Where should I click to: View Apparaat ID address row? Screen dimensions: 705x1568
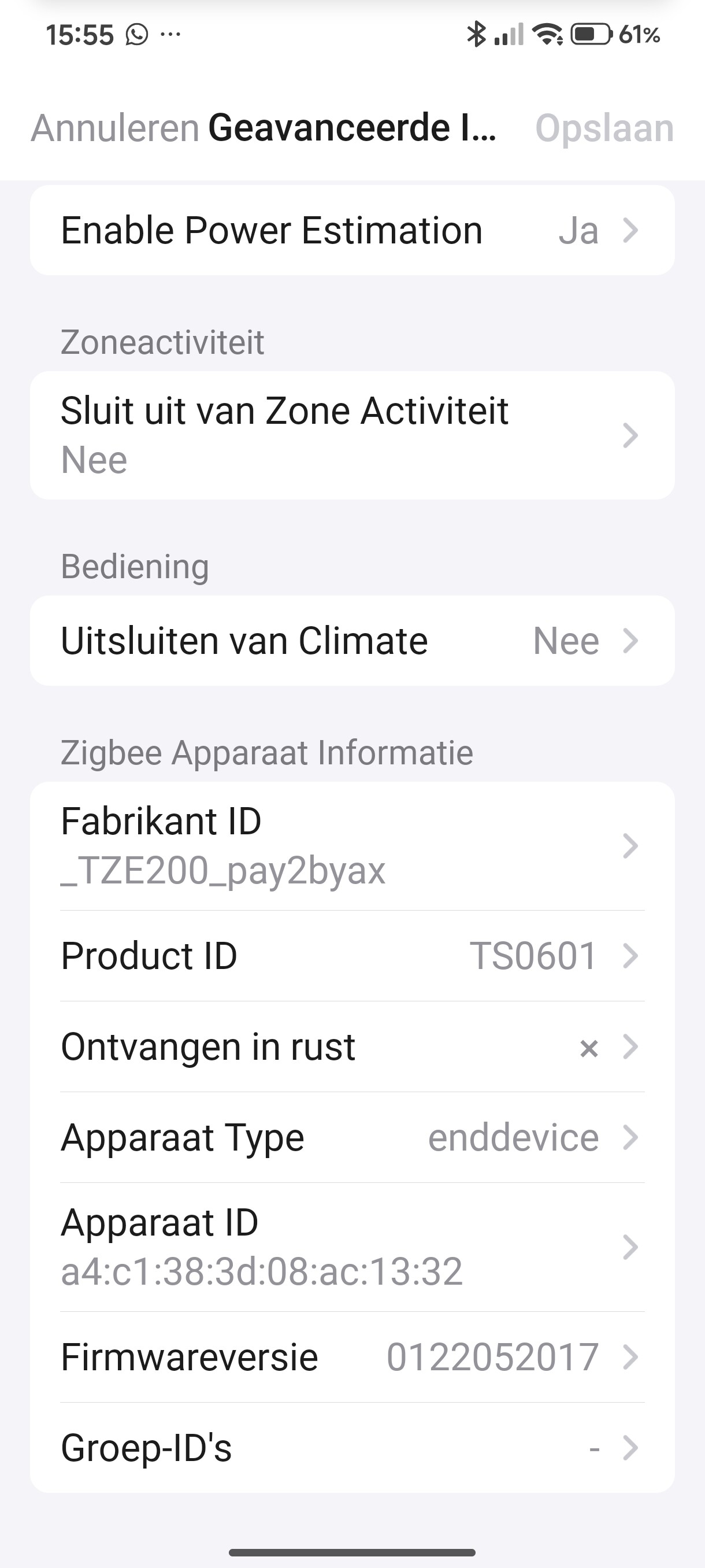tap(351, 1247)
